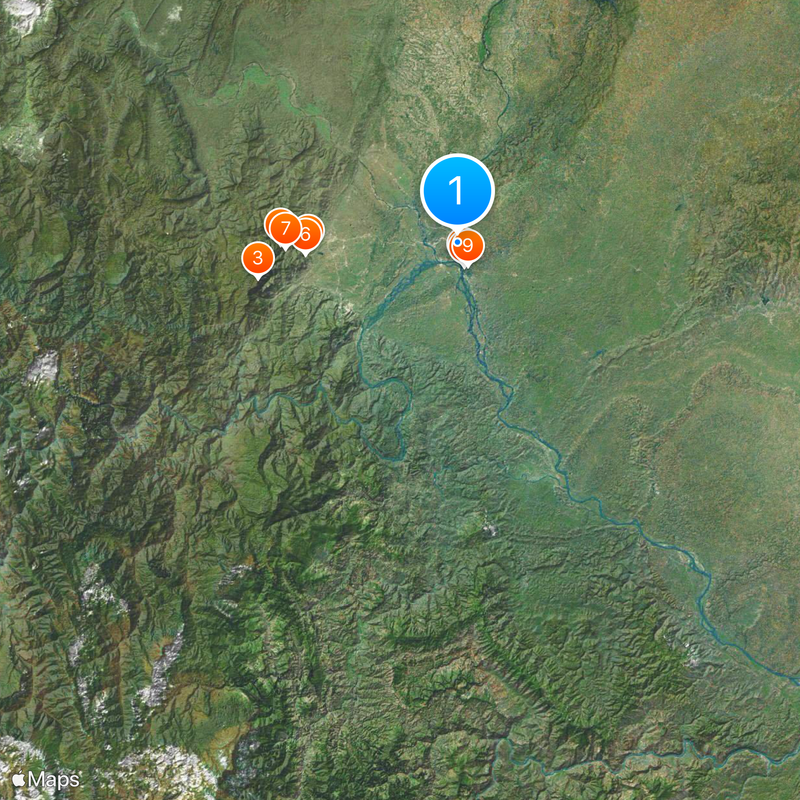
Task: Tap the orange map pin numbered 7
Action: [x=284, y=229]
